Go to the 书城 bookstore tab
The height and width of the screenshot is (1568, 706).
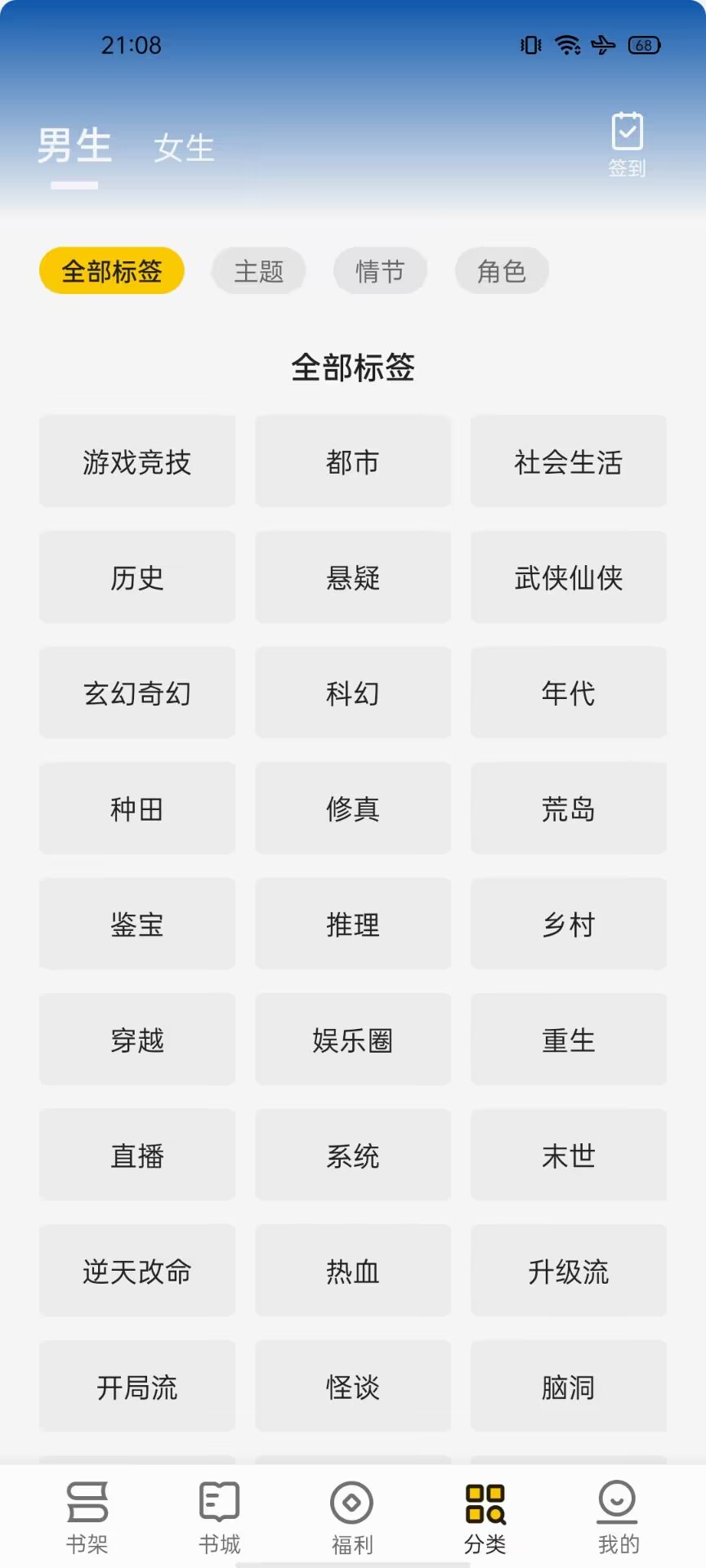(x=220, y=1517)
